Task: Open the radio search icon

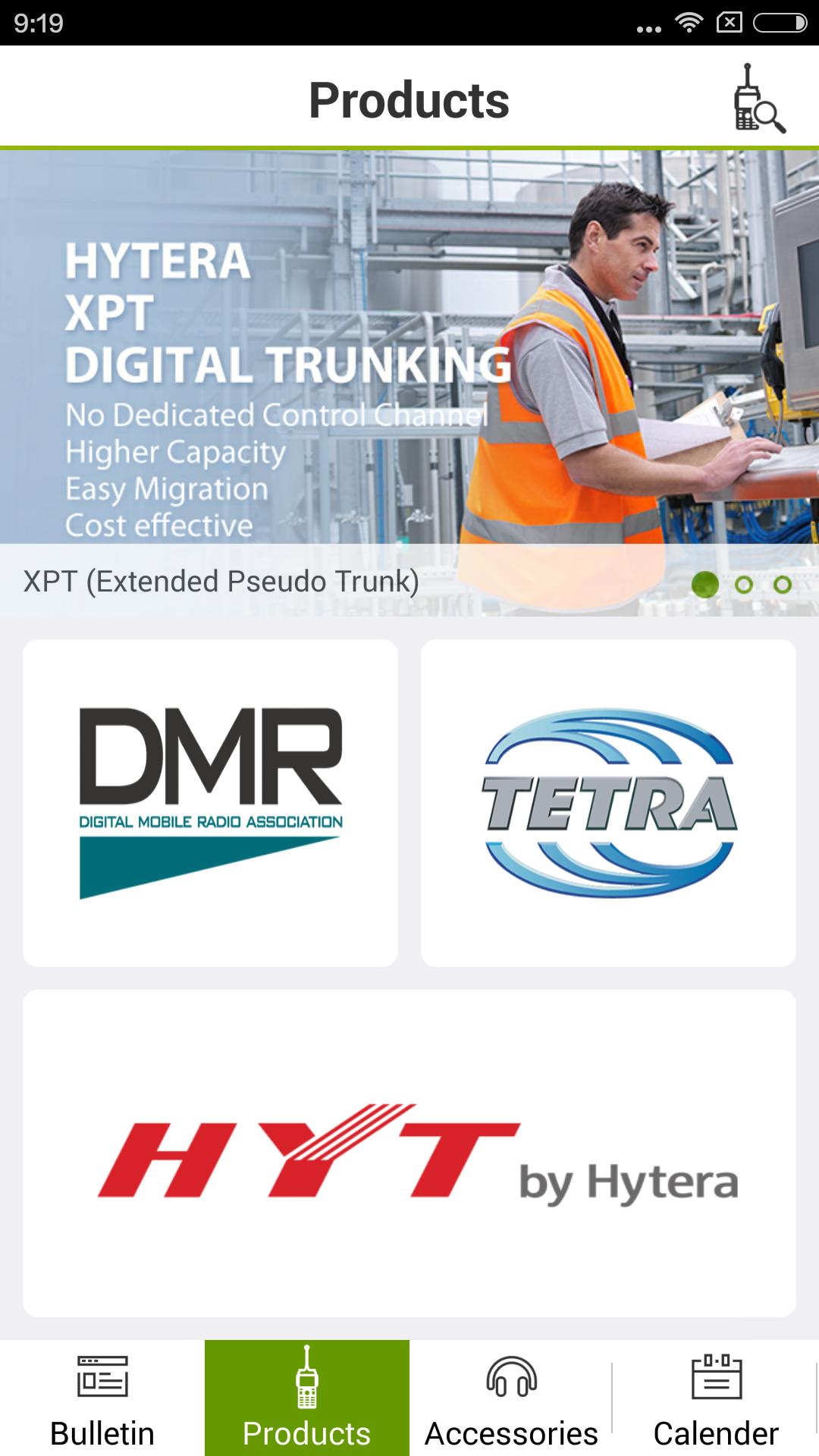Action: [758, 99]
